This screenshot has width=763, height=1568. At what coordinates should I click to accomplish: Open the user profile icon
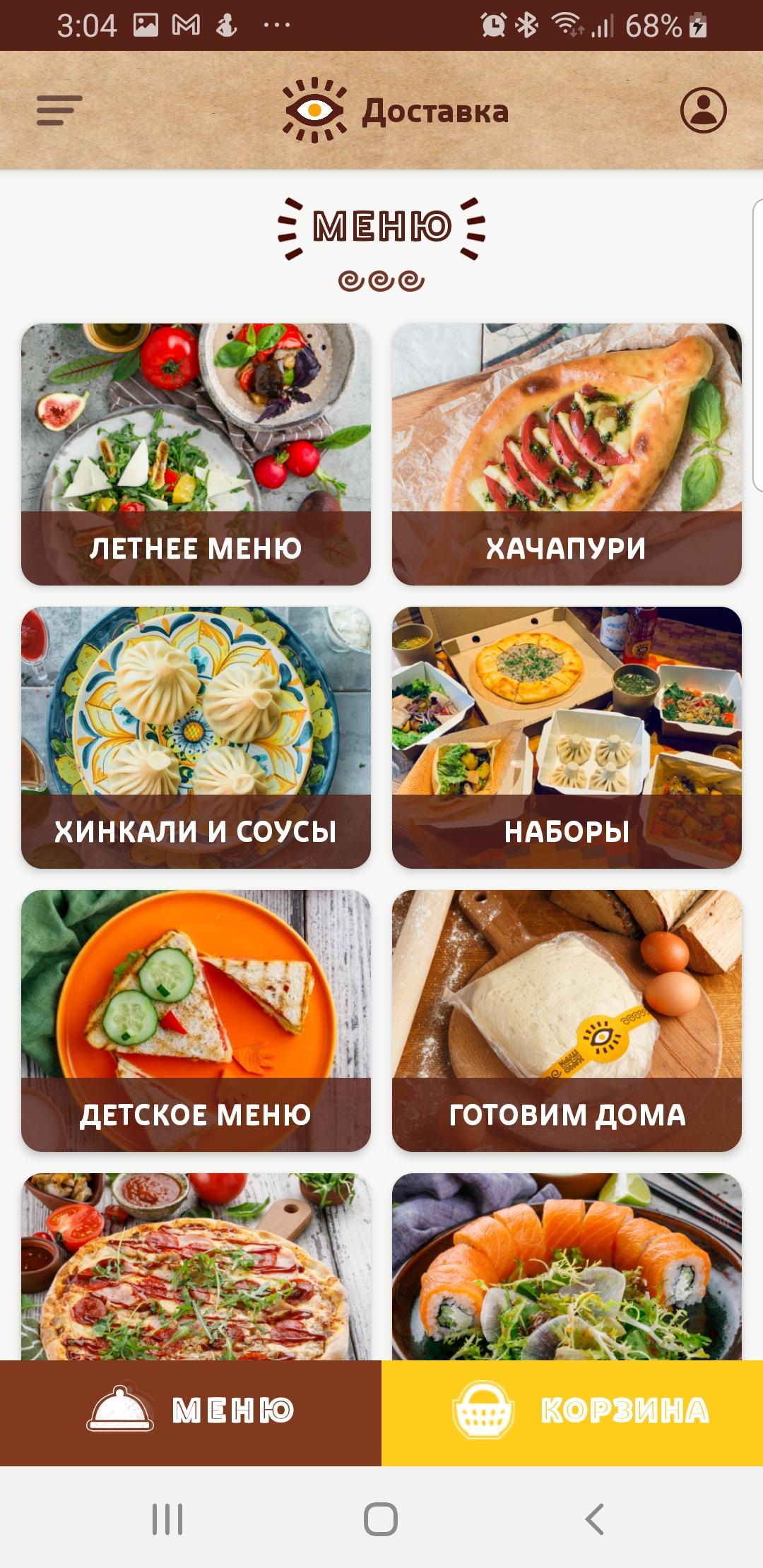pos(703,110)
